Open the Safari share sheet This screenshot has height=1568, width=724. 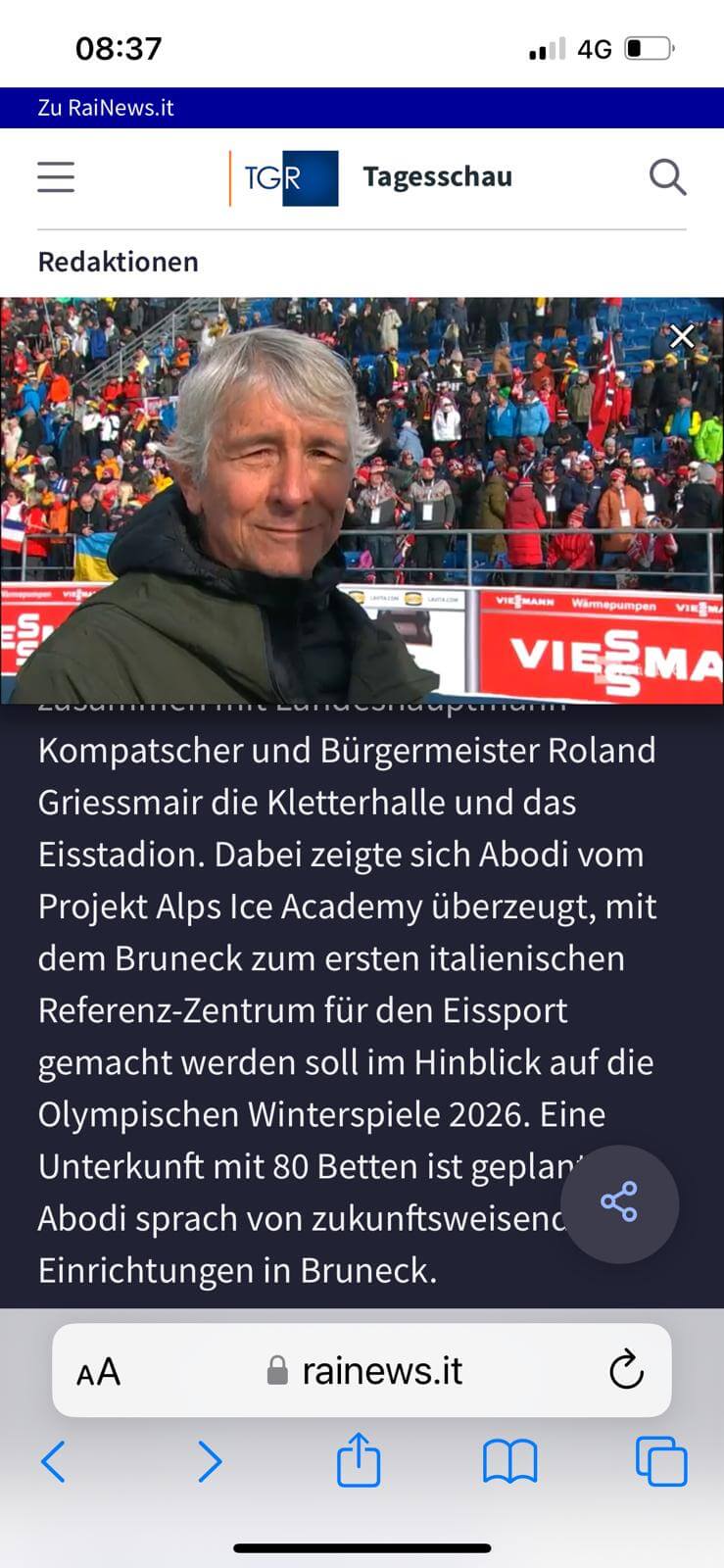359,1461
